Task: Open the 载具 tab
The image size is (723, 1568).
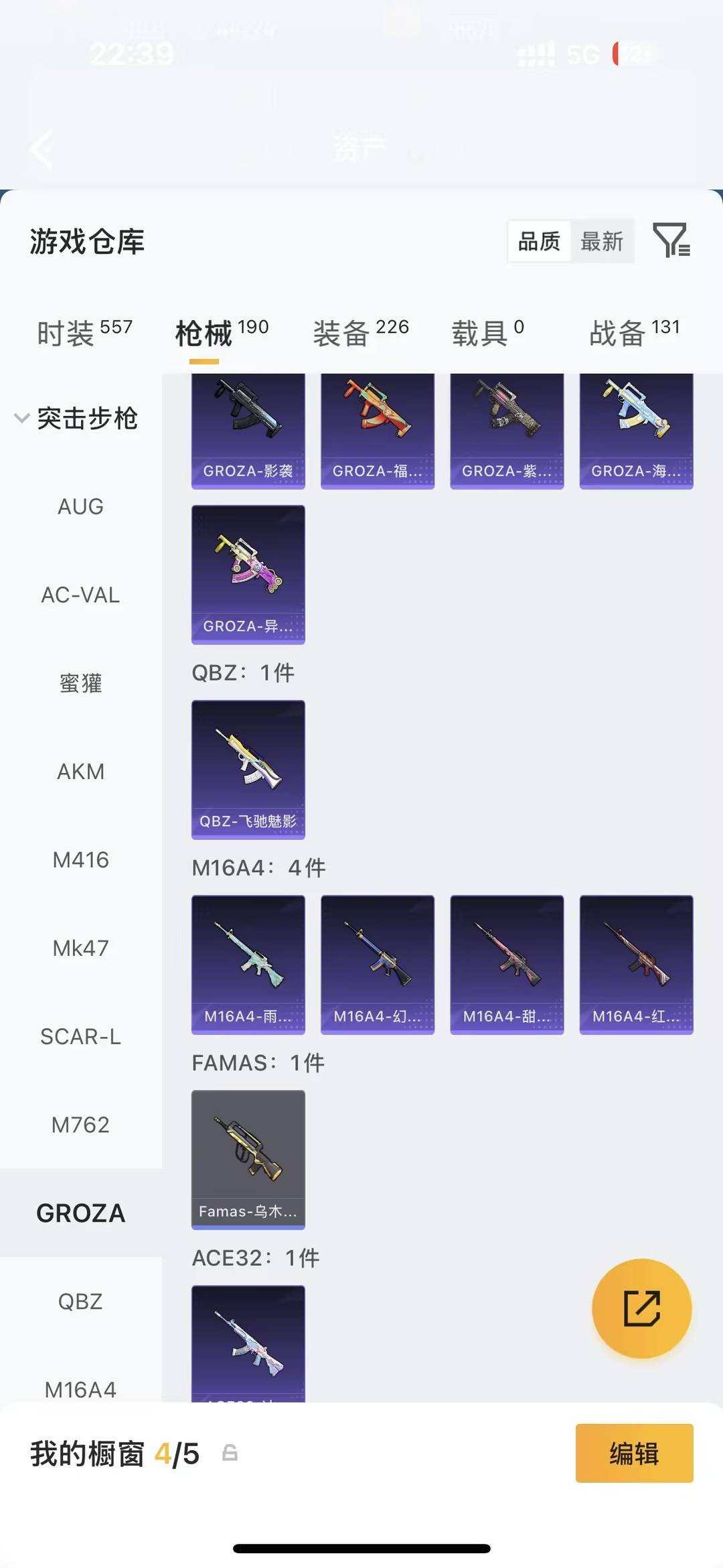Action: click(488, 333)
